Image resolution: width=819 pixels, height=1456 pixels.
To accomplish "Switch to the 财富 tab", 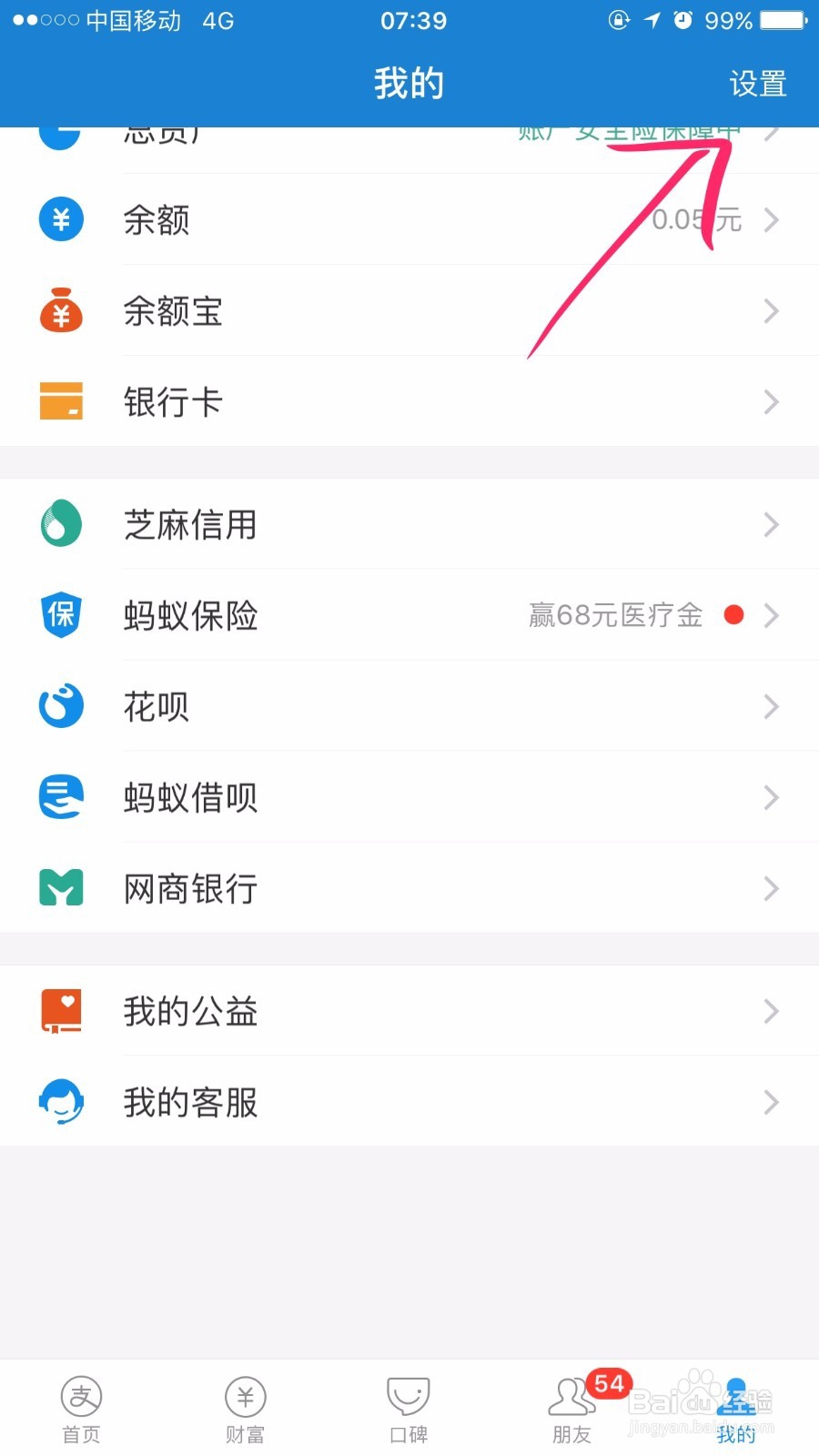I will [244, 1406].
